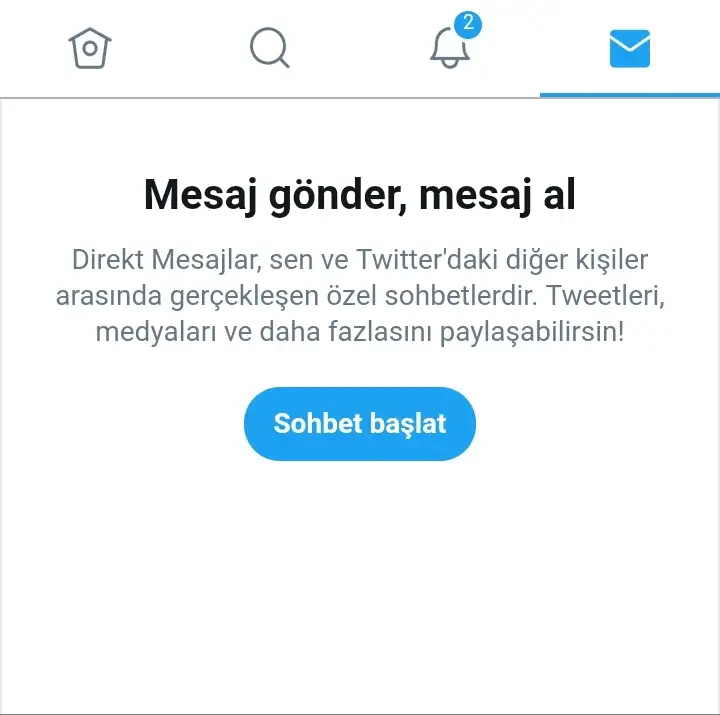Select the Messages envelope tab

coord(630,48)
